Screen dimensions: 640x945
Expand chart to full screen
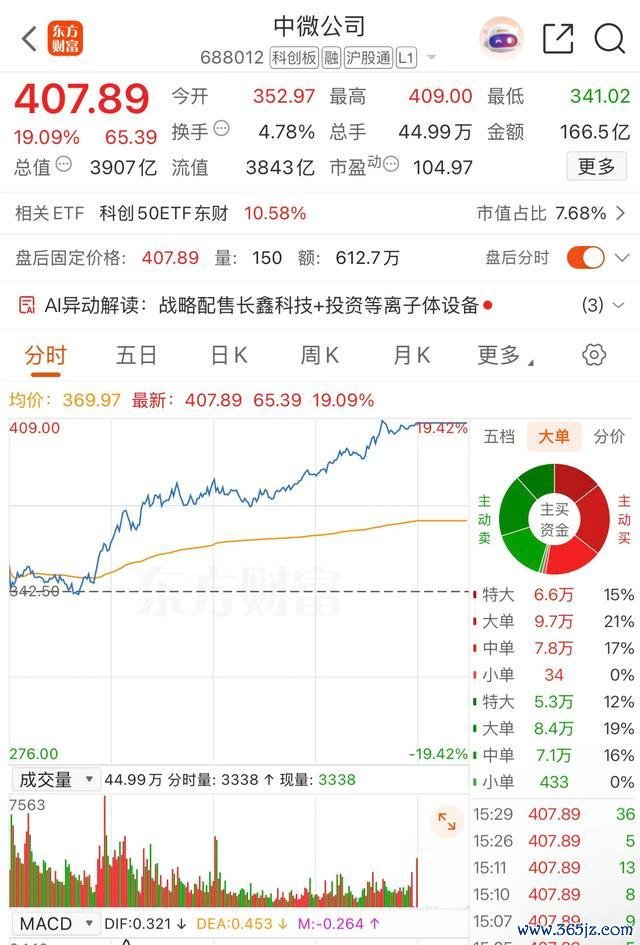point(447,821)
